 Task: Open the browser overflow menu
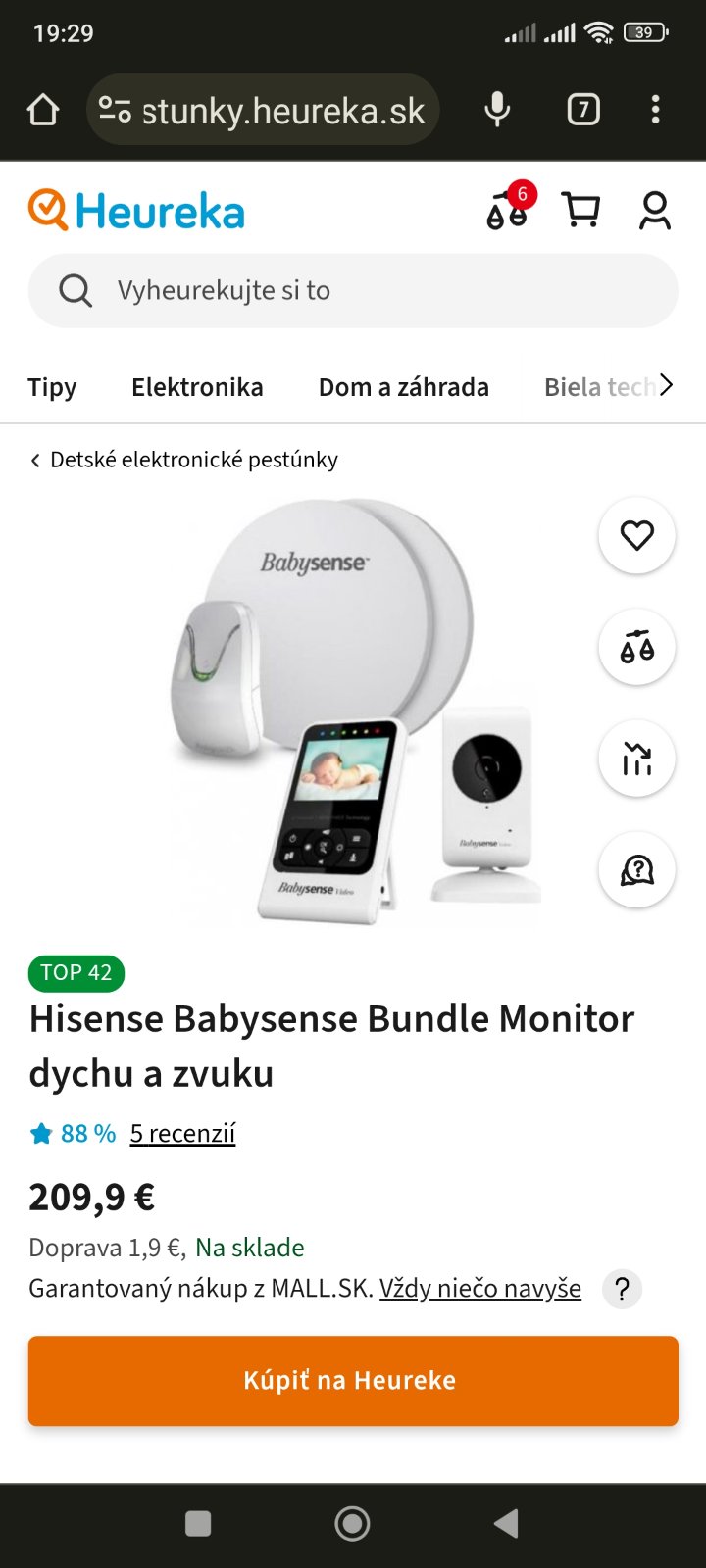[x=655, y=110]
